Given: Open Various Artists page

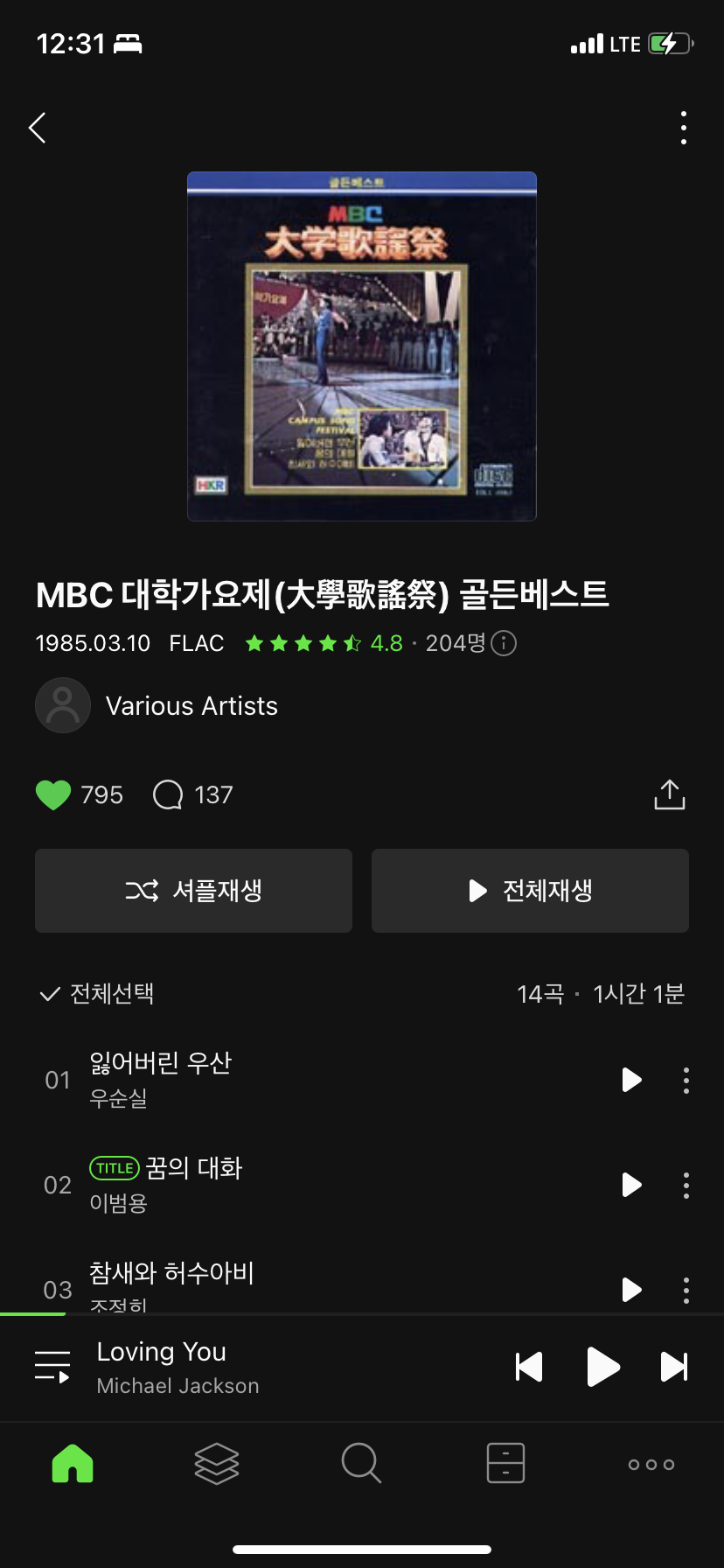Looking at the screenshot, I should pos(191,706).
